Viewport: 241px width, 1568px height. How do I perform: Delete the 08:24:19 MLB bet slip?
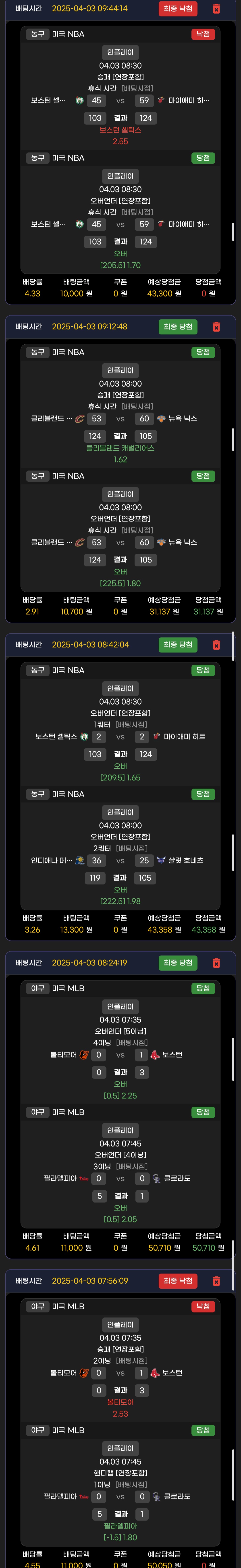[216, 963]
